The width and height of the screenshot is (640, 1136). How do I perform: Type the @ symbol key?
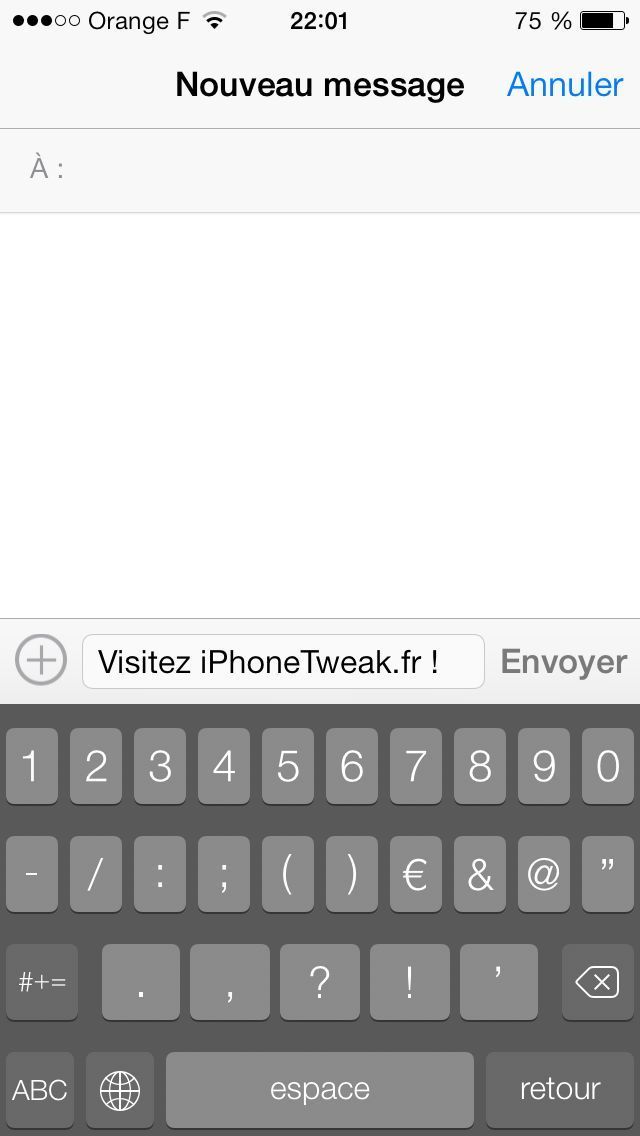coord(544,874)
